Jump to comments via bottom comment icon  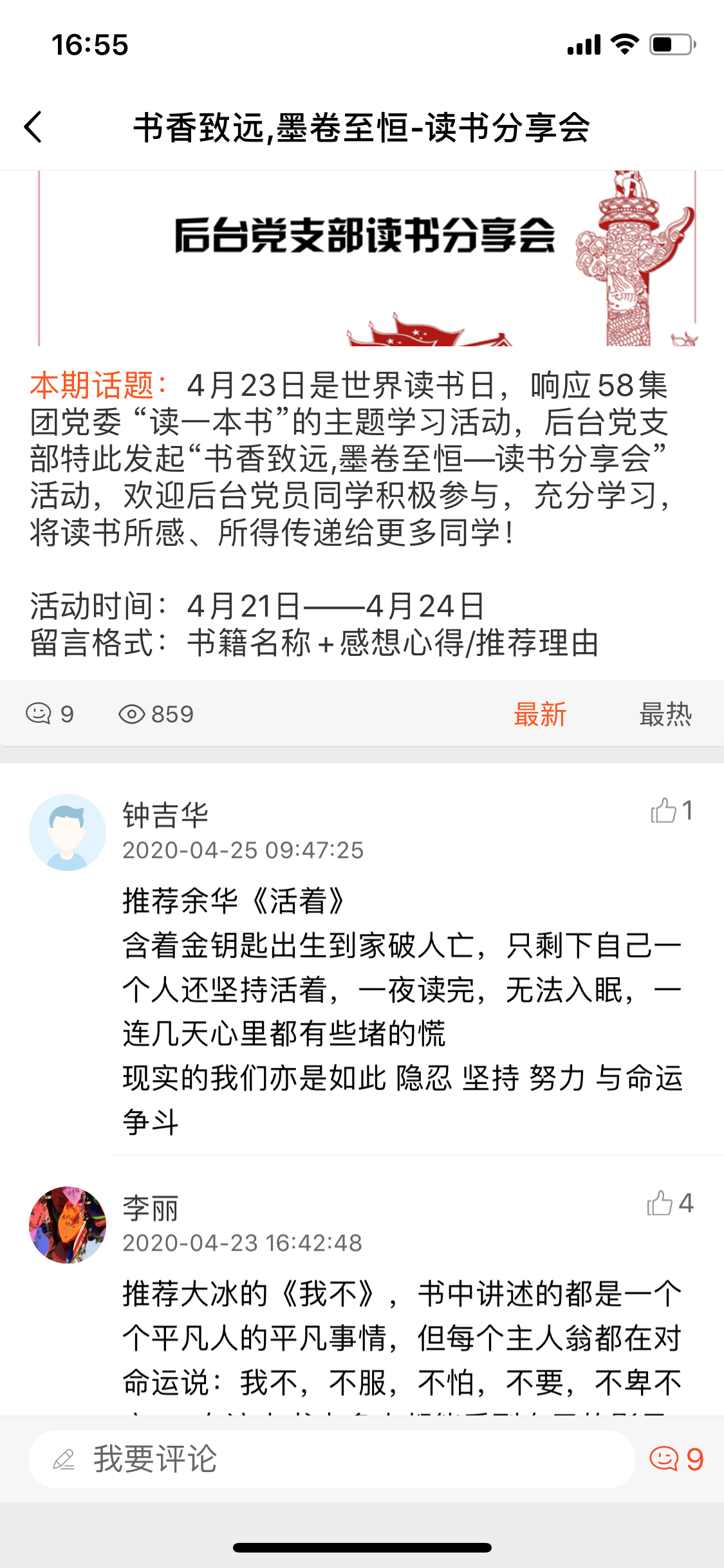tap(676, 1459)
